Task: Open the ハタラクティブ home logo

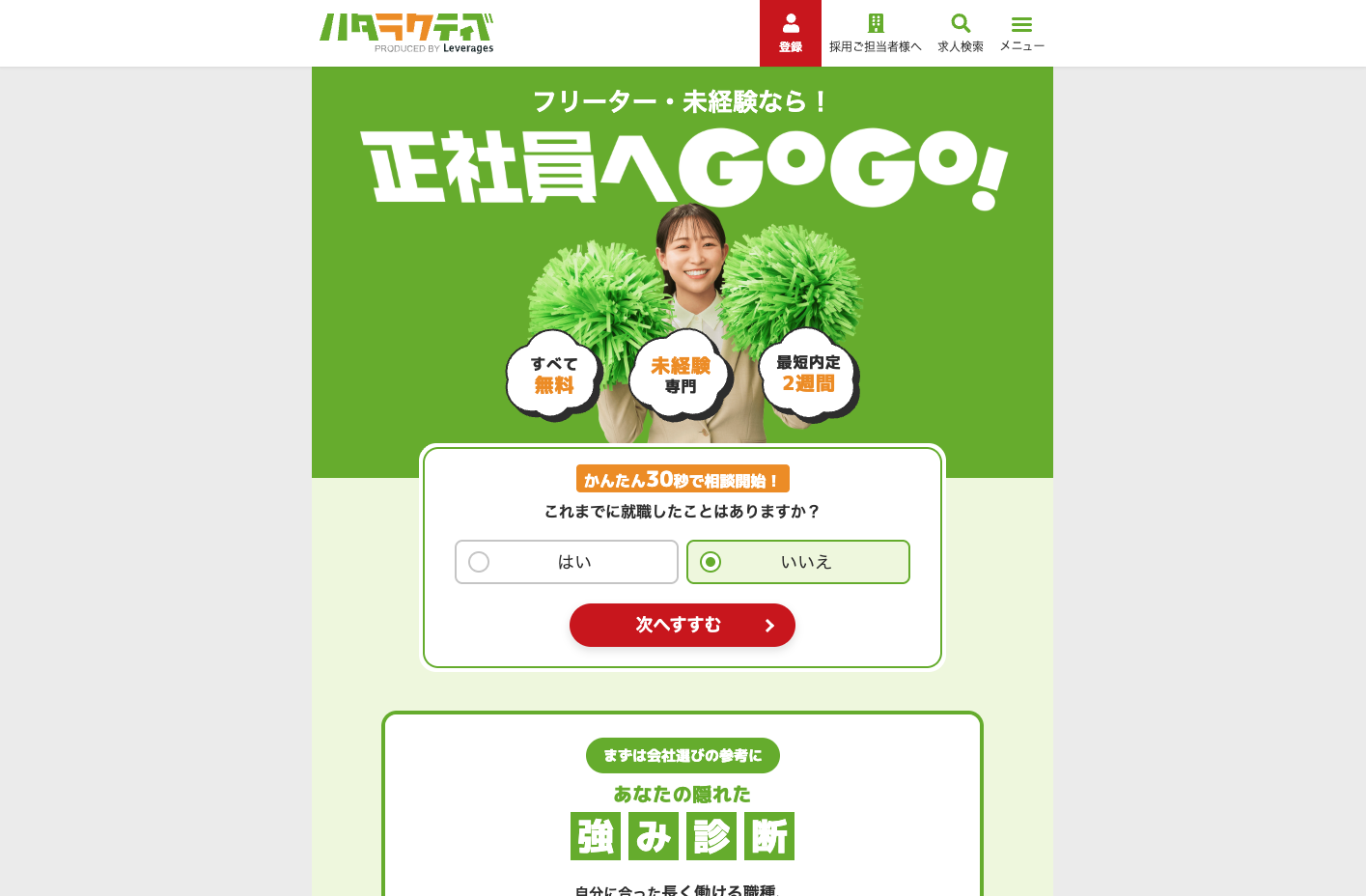Action: point(406,33)
